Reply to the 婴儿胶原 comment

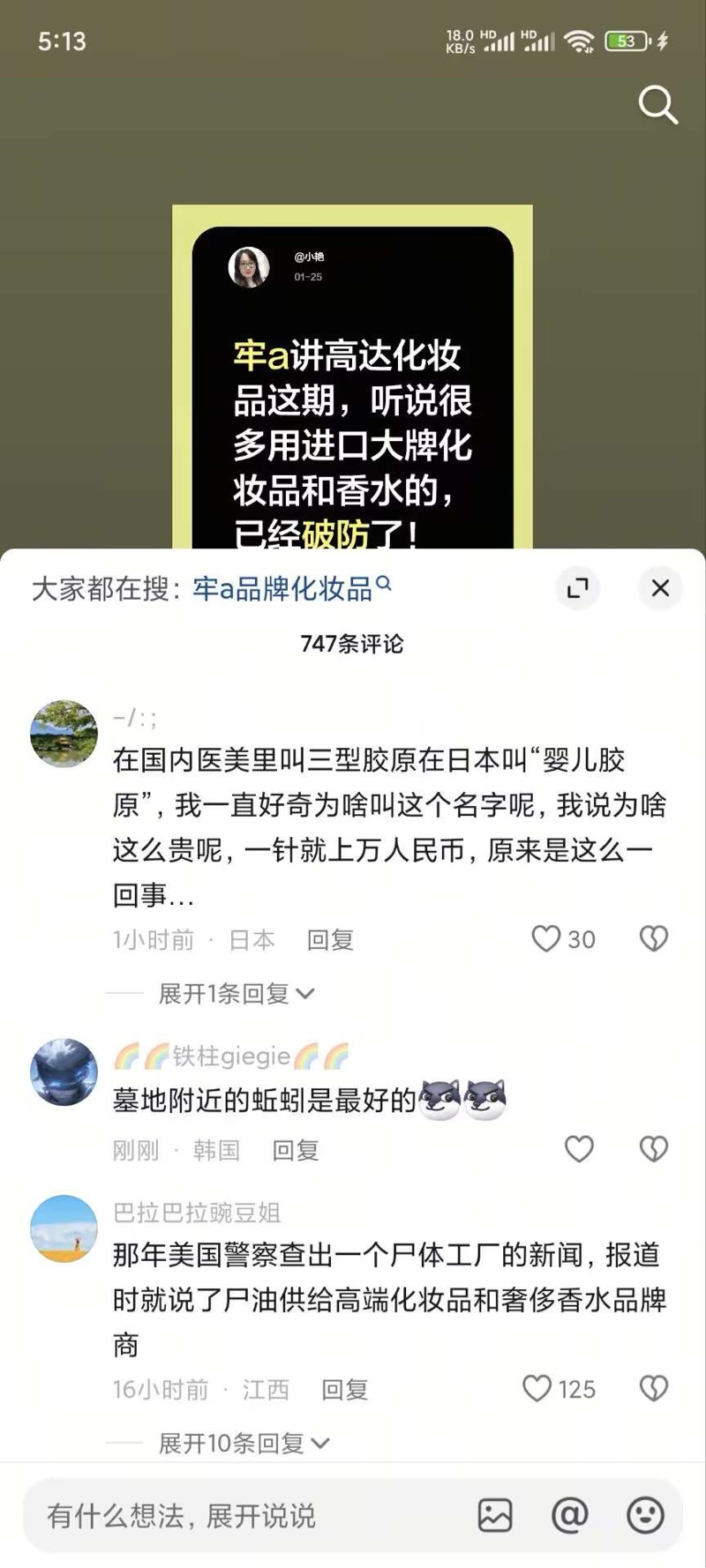pos(330,940)
